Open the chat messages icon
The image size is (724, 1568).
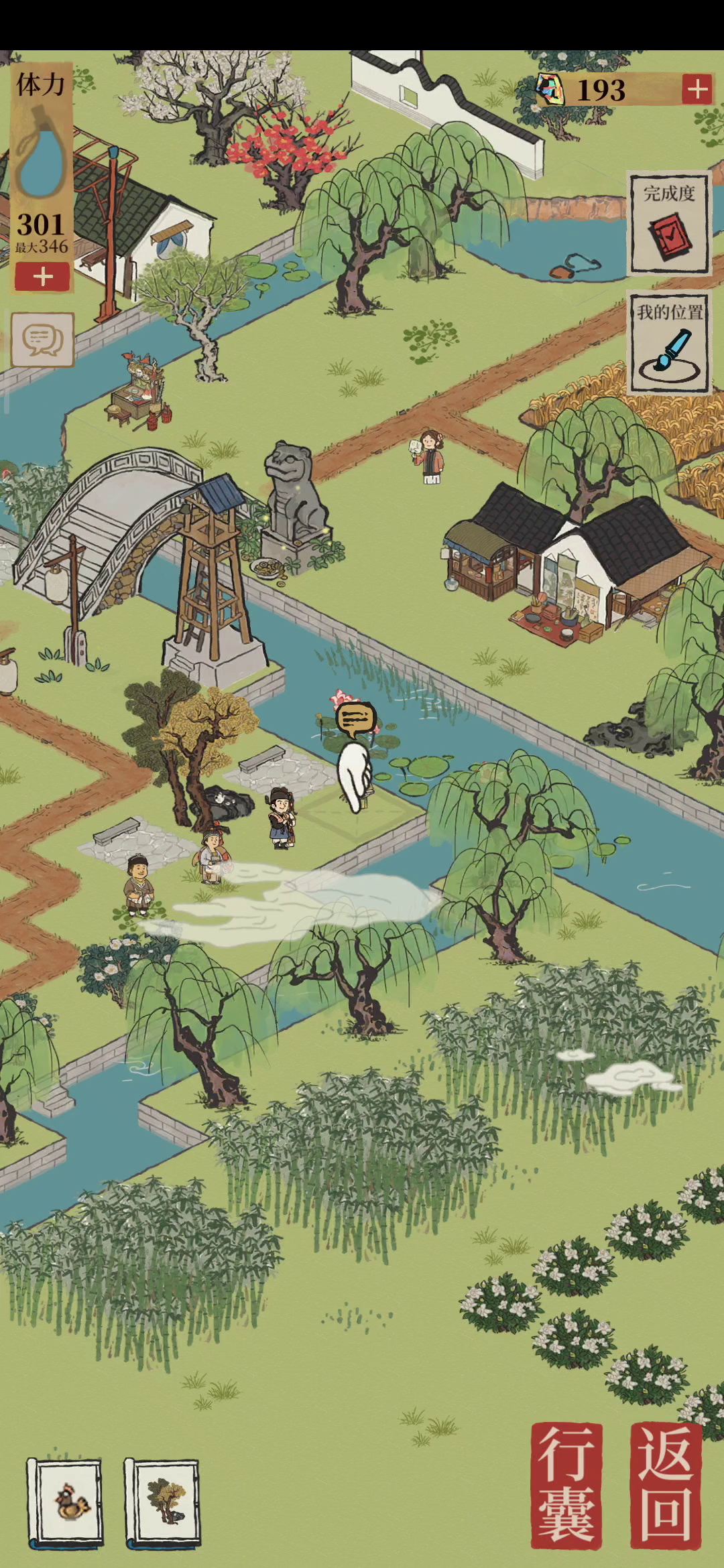(x=42, y=340)
